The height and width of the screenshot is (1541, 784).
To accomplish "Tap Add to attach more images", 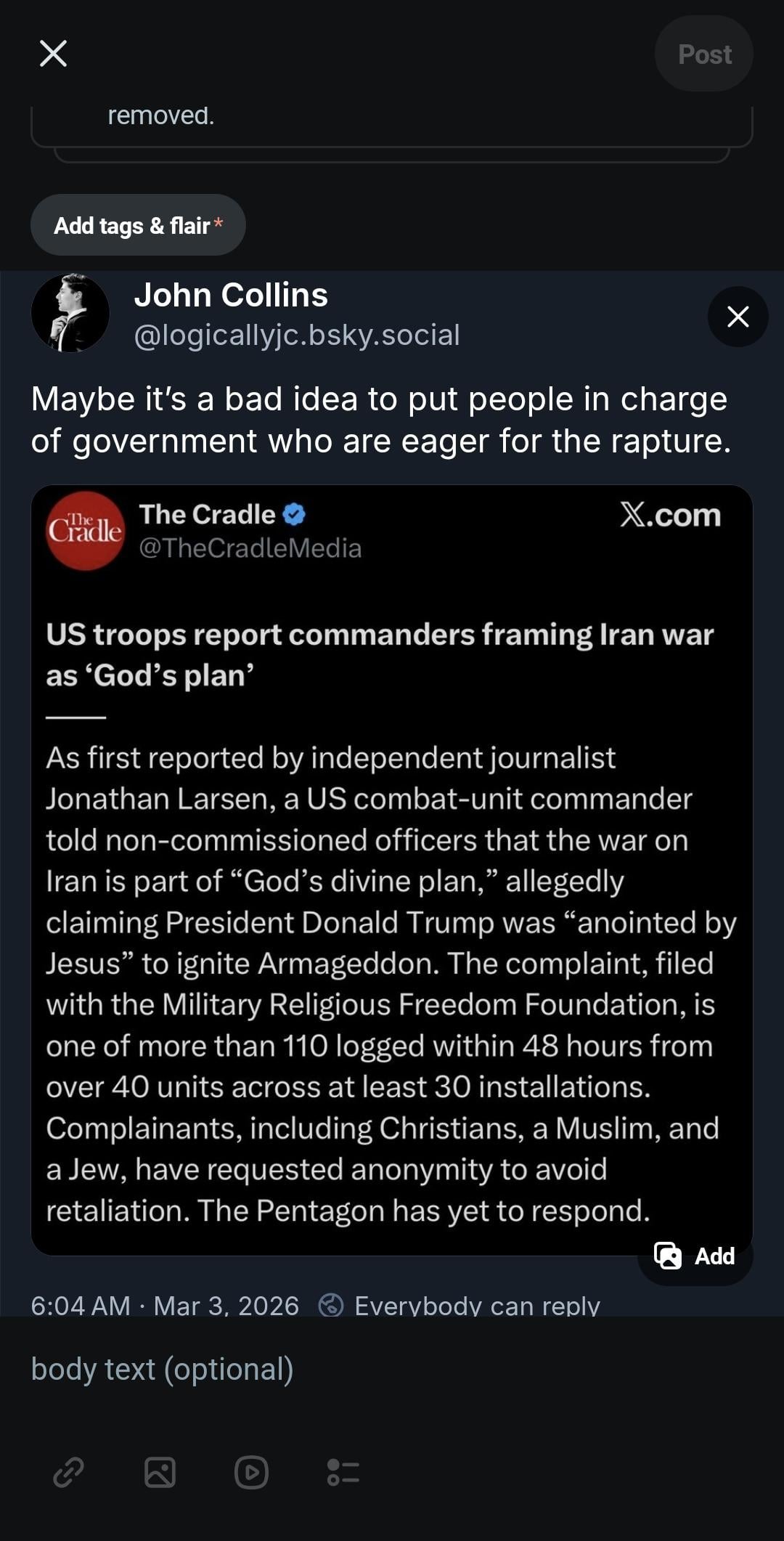I will point(695,1256).
